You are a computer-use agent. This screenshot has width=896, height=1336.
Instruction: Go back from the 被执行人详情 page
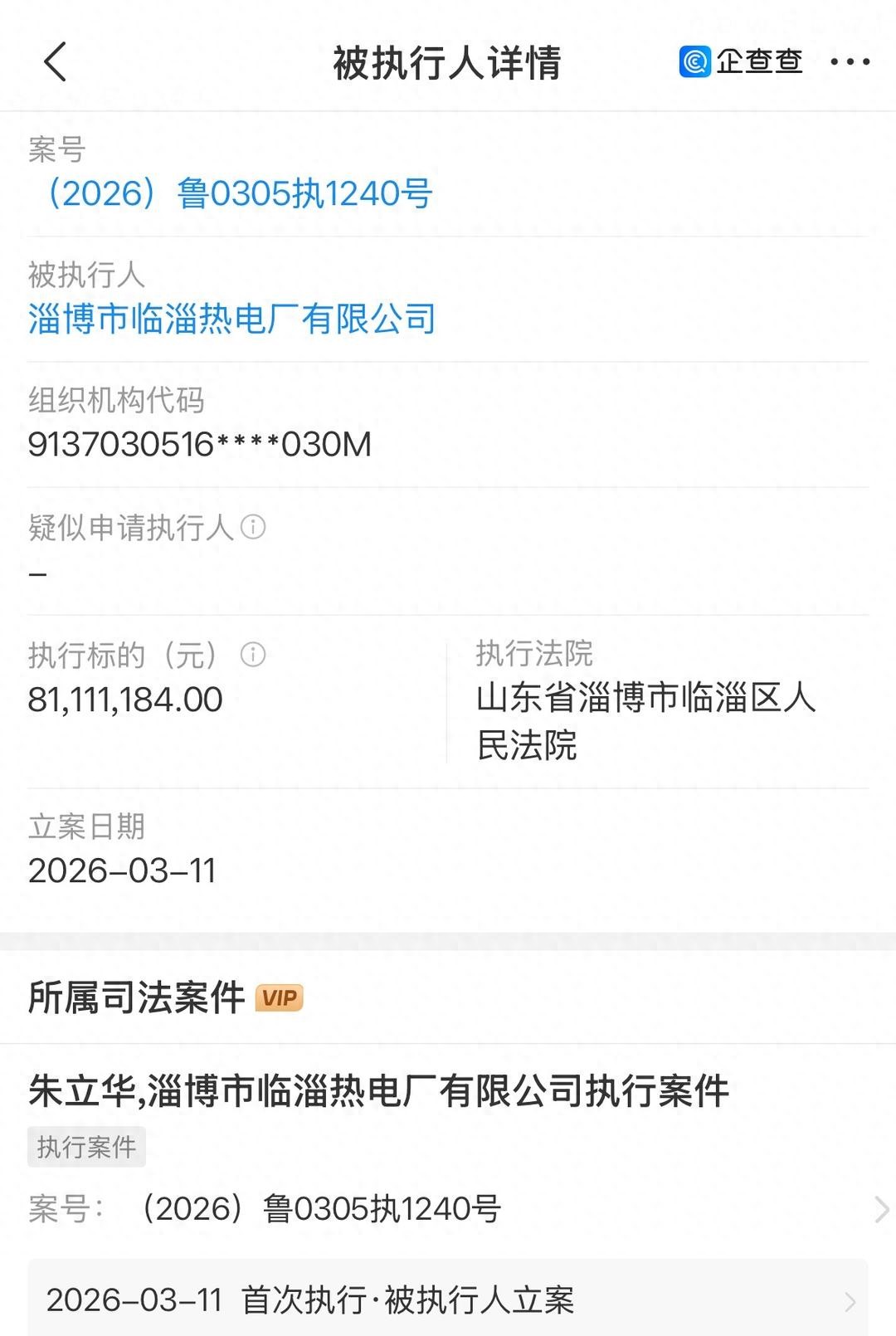(x=55, y=62)
